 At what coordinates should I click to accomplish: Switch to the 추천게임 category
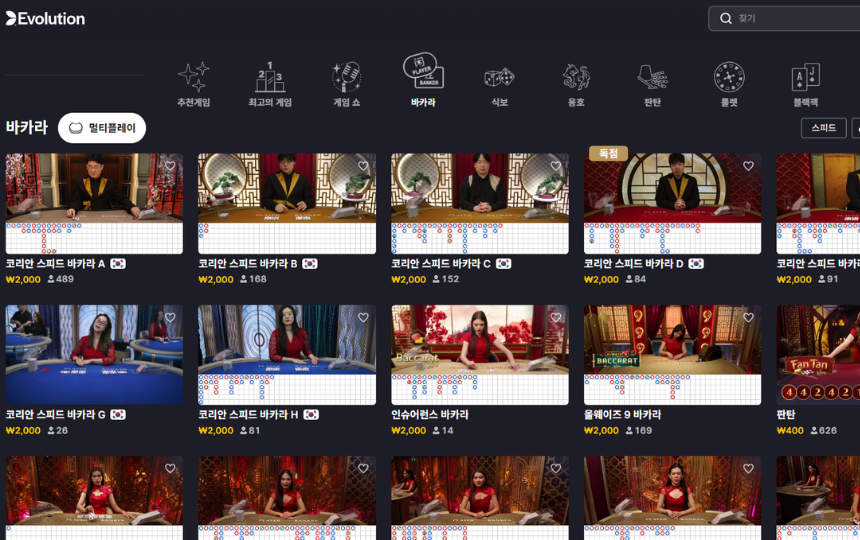[x=193, y=85]
